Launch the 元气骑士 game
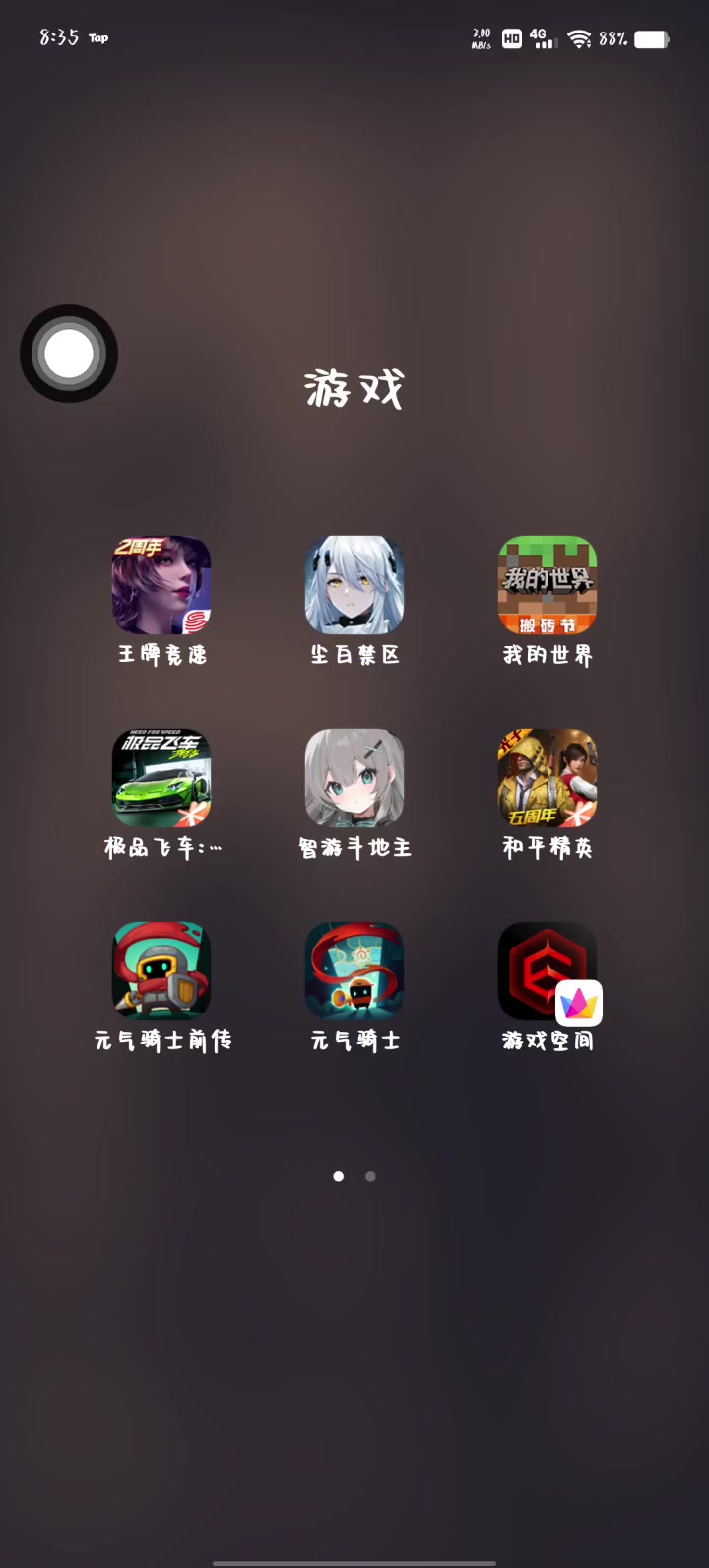The height and width of the screenshot is (1568, 709). 354,971
